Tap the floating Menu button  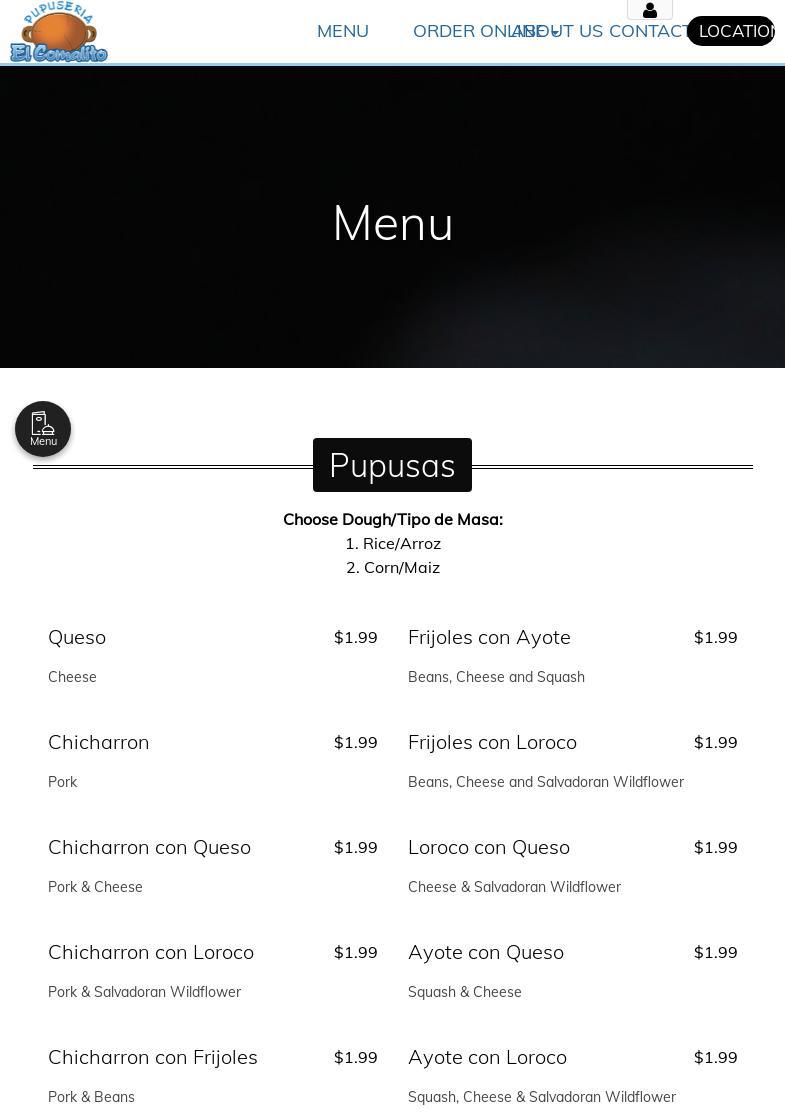click(x=43, y=429)
